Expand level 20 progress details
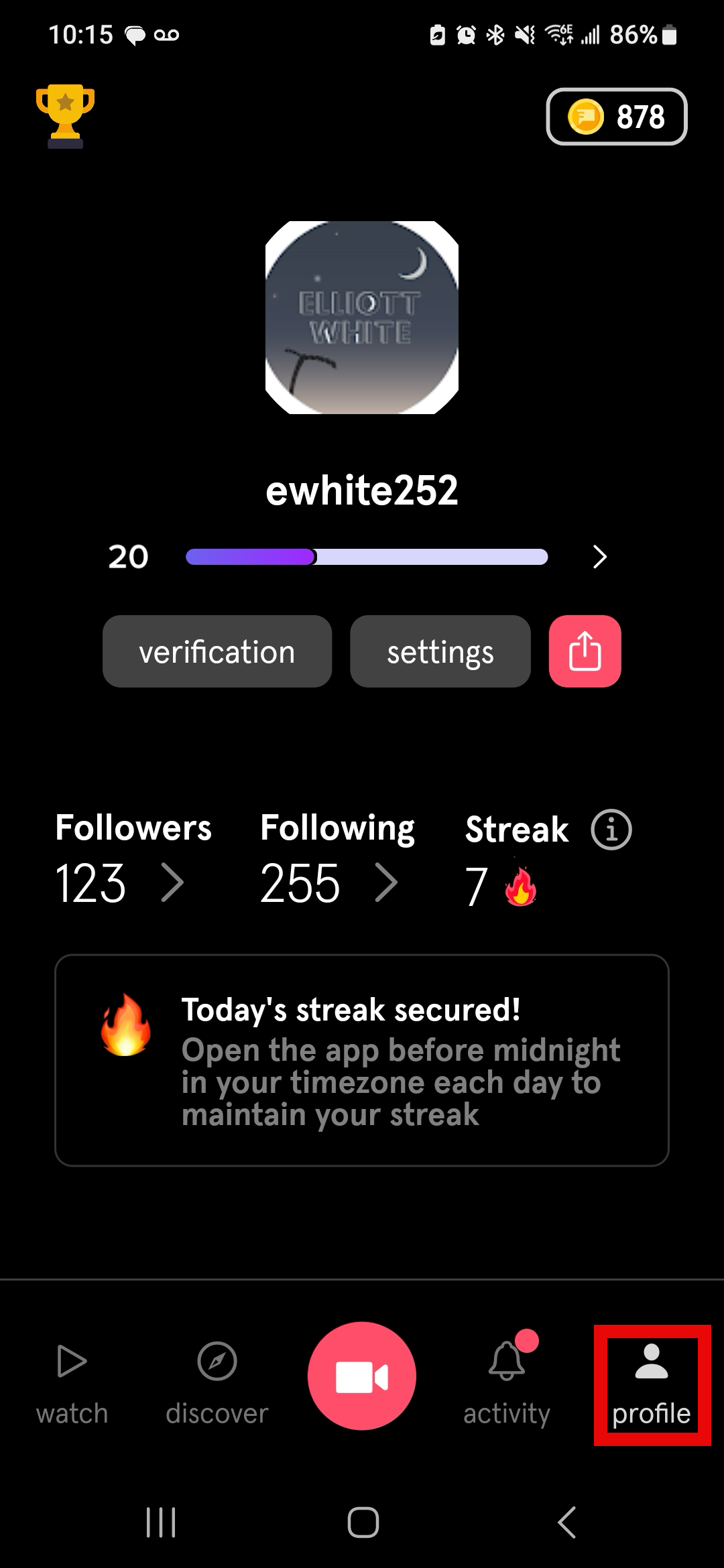 (x=599, y=557)
